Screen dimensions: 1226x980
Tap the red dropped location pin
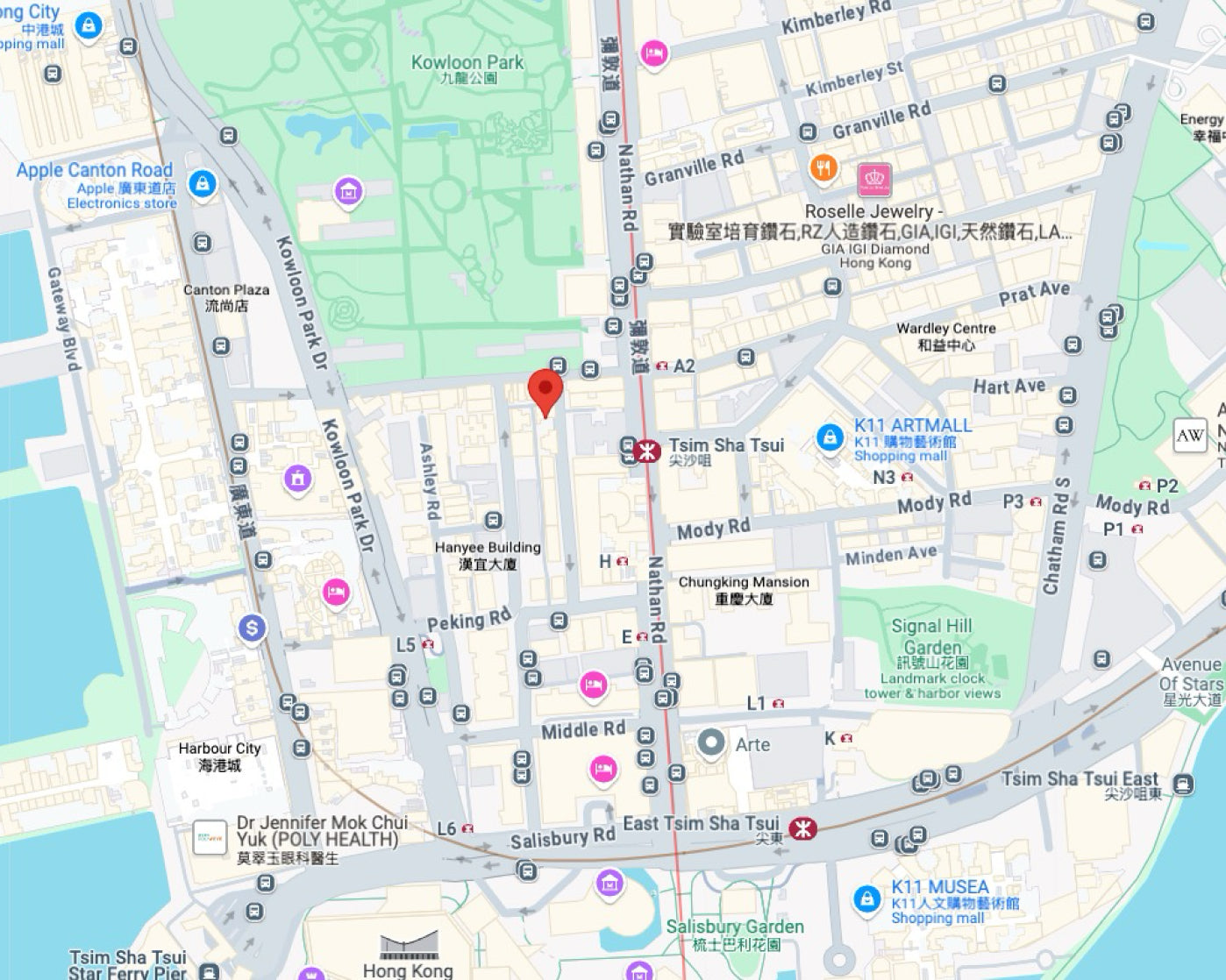(545, 390)
